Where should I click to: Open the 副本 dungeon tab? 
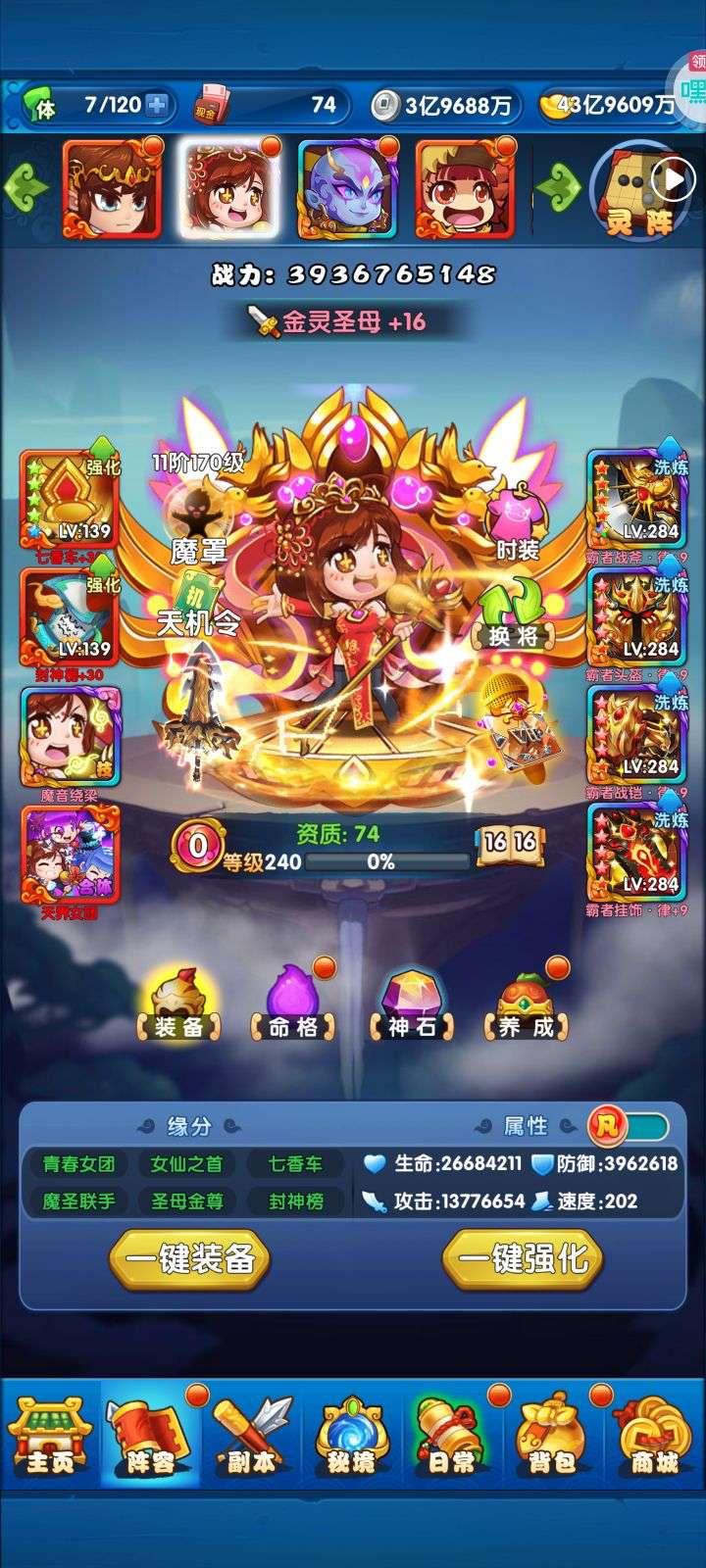click(x=252, y=1437)
